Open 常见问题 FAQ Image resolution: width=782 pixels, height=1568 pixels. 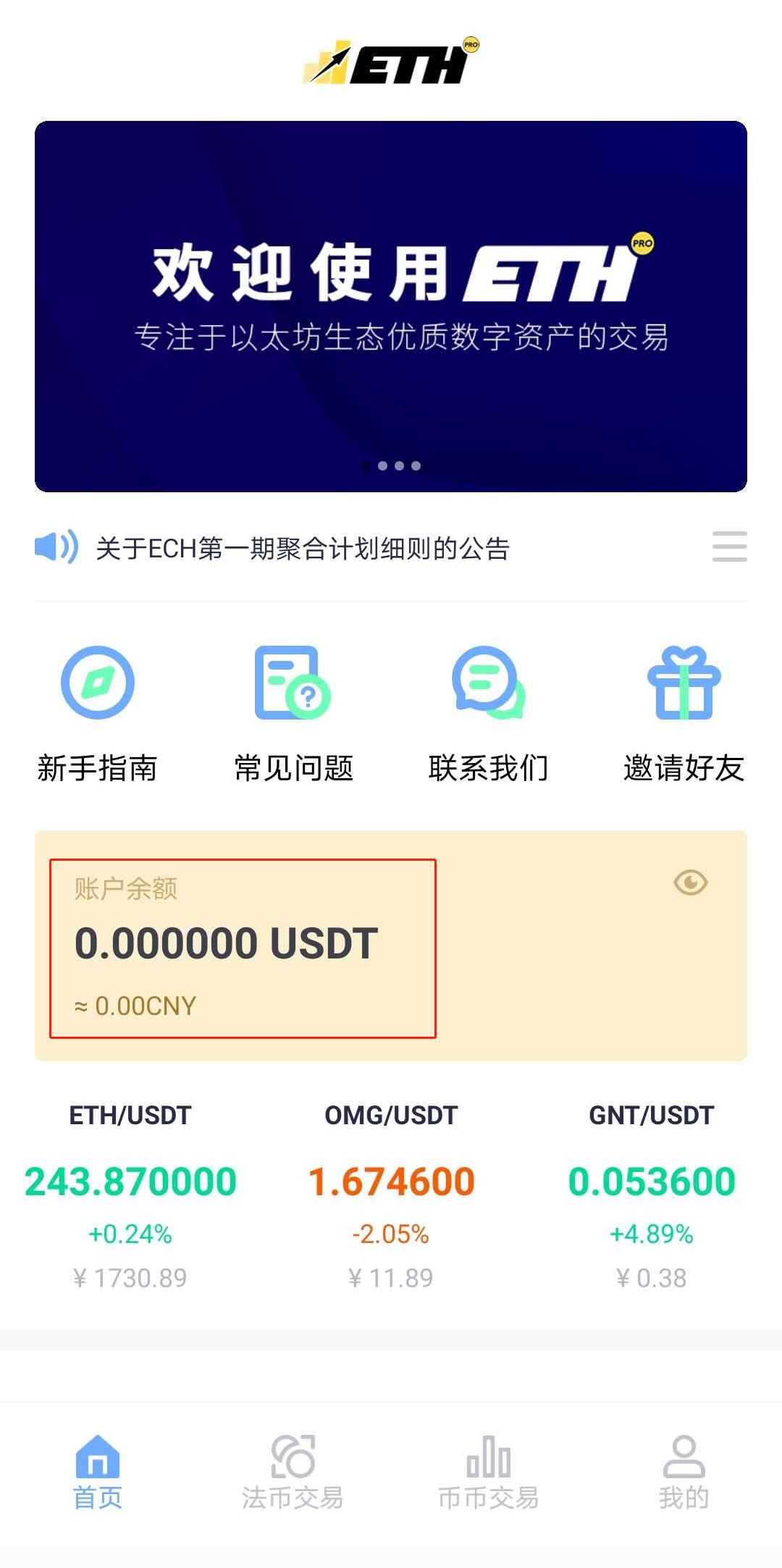pos(293,713)
